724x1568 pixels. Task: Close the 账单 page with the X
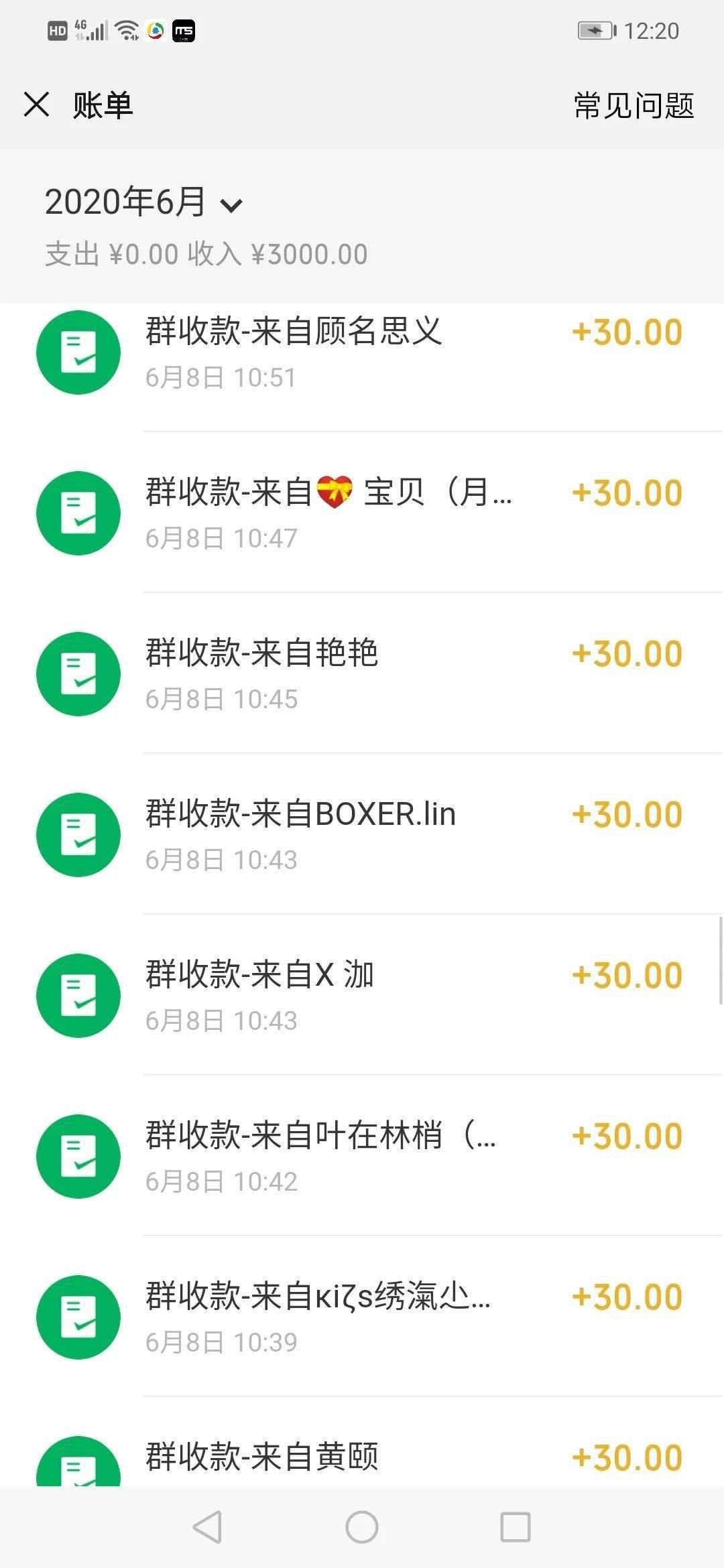coord(37,105)
